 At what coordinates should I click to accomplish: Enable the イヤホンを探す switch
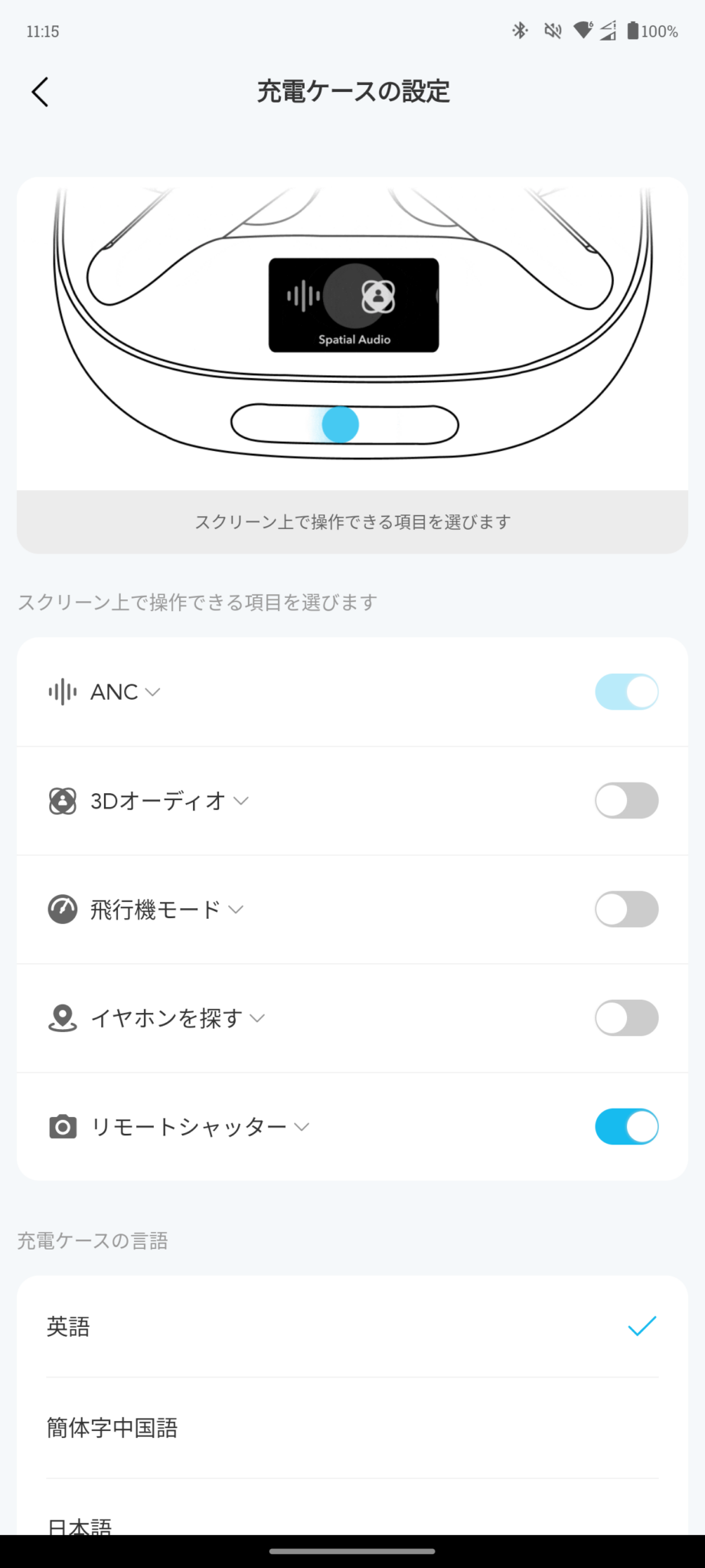click(x=626, y=1018)
